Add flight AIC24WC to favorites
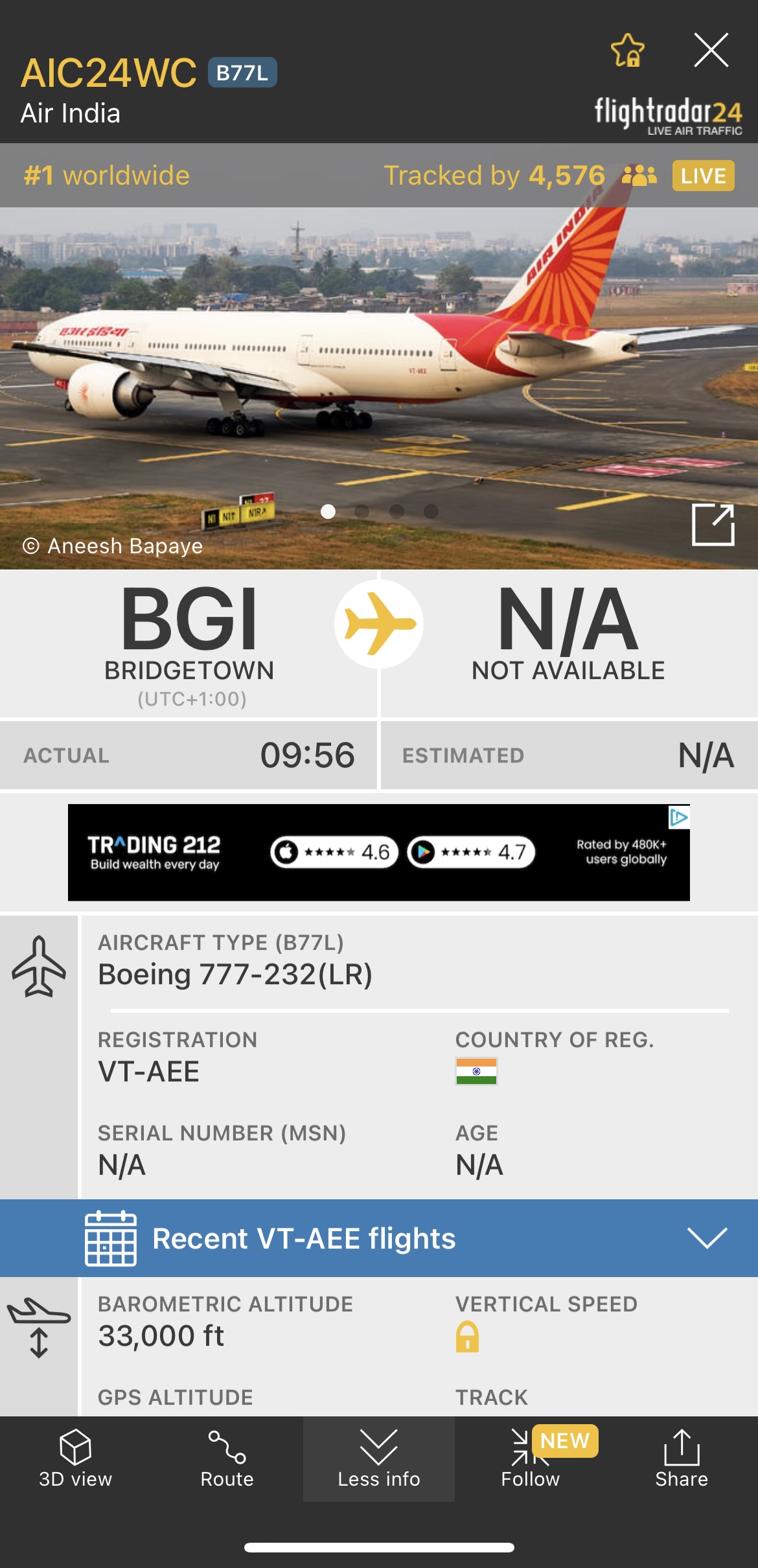 pos(627,51)
